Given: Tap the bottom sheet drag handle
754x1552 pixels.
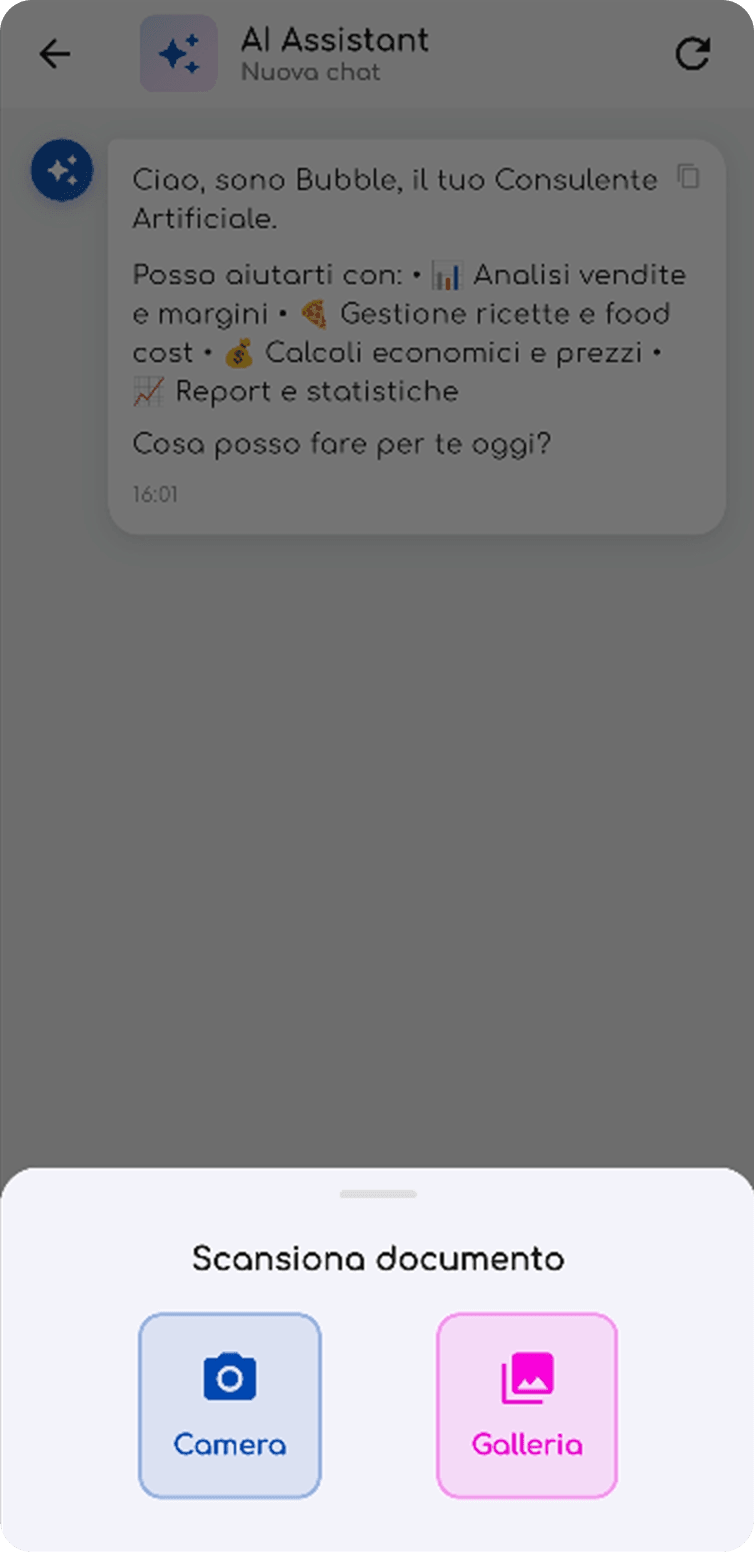Looking at the screenshot, I should (377, 1194).
